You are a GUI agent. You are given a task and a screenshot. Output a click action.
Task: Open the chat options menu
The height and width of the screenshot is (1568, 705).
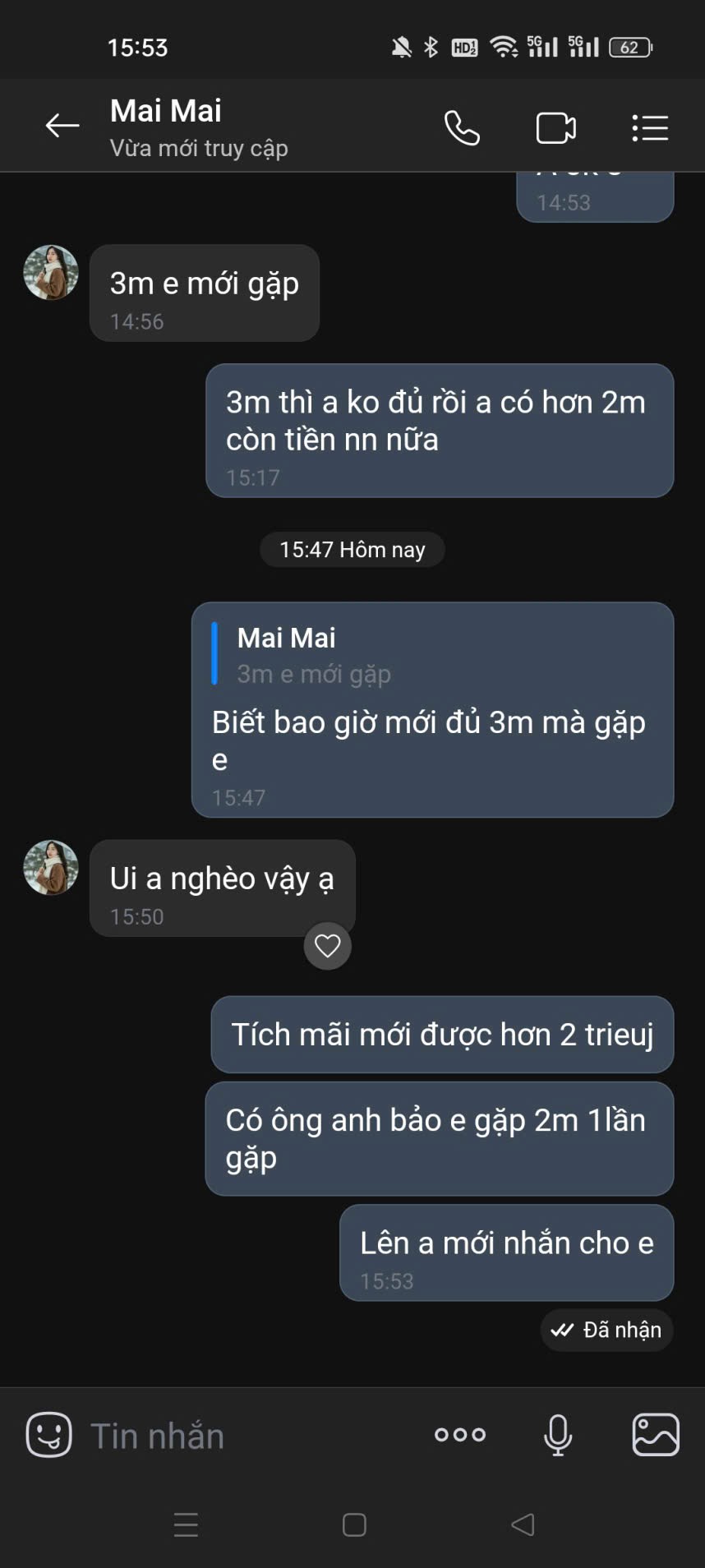pos(649,127)
